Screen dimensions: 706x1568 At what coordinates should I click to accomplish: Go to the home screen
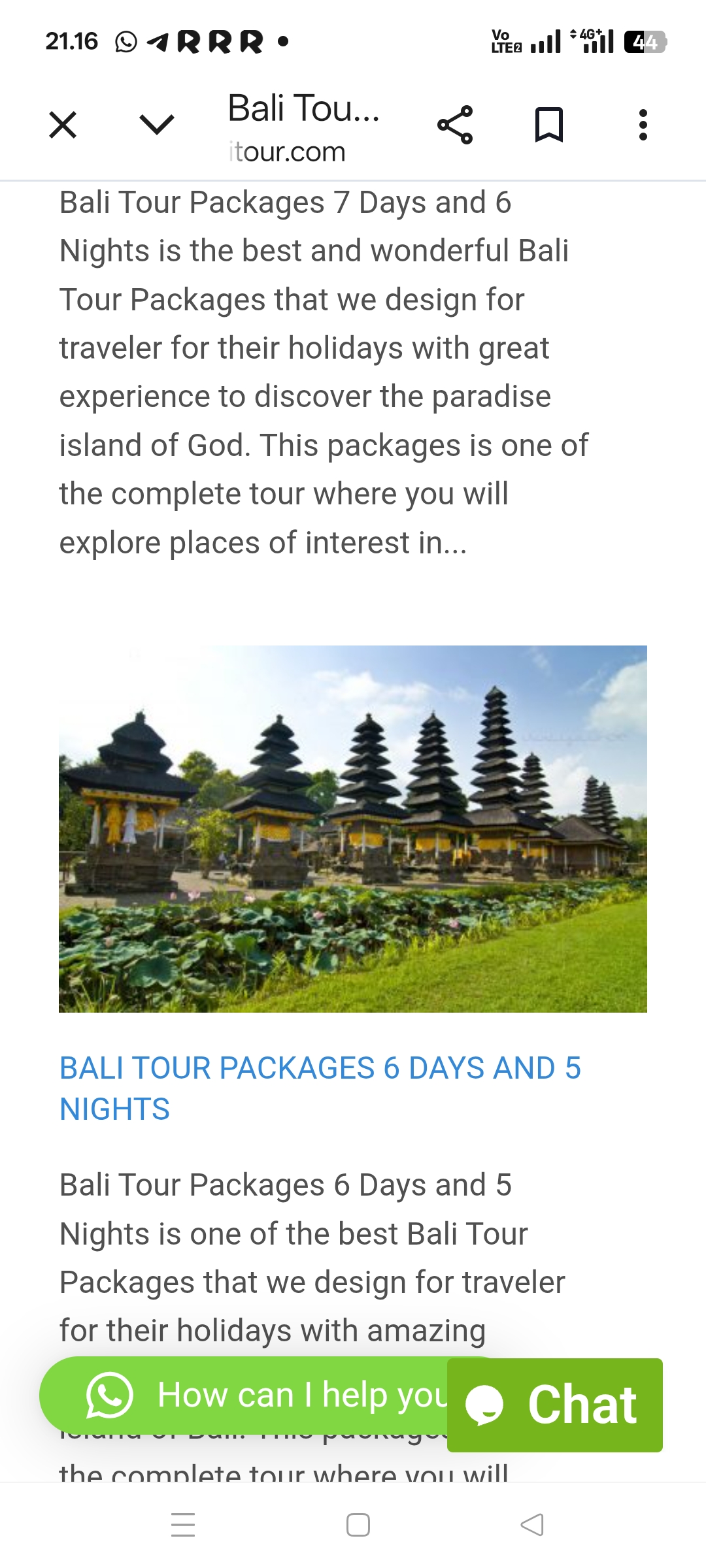[358, 1525]
